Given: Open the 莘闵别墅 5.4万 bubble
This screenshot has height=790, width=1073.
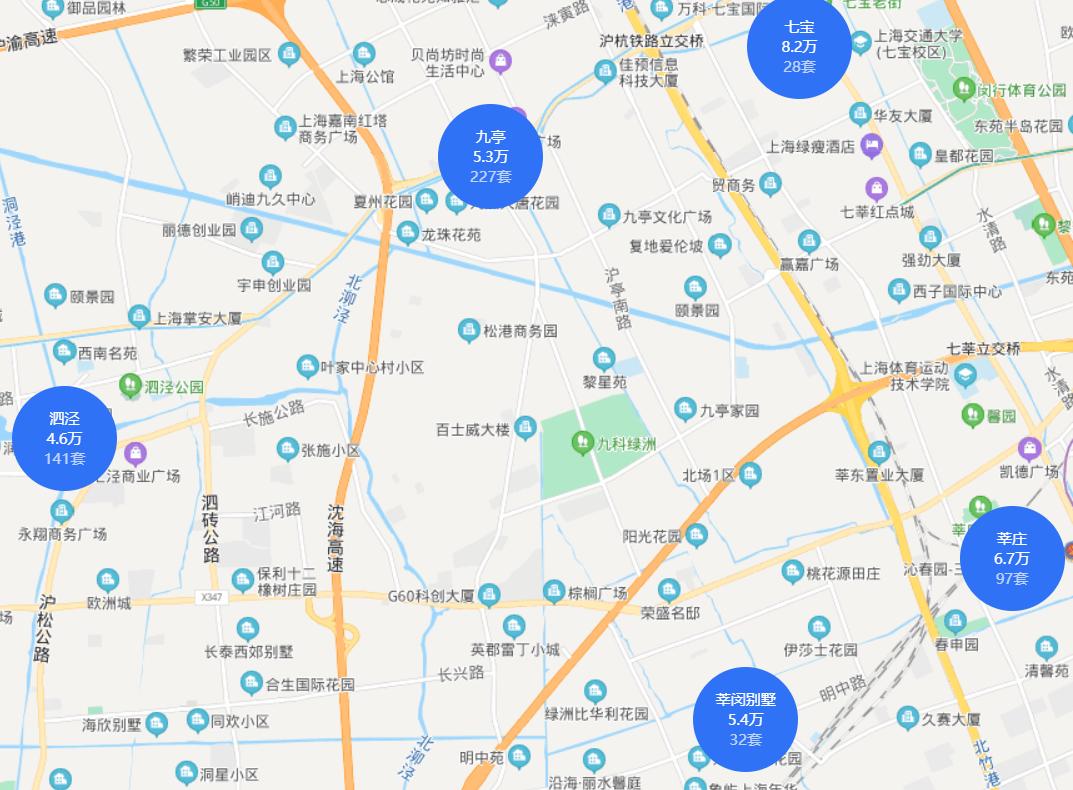Looking at the screenshot, I should coord(745,719).
